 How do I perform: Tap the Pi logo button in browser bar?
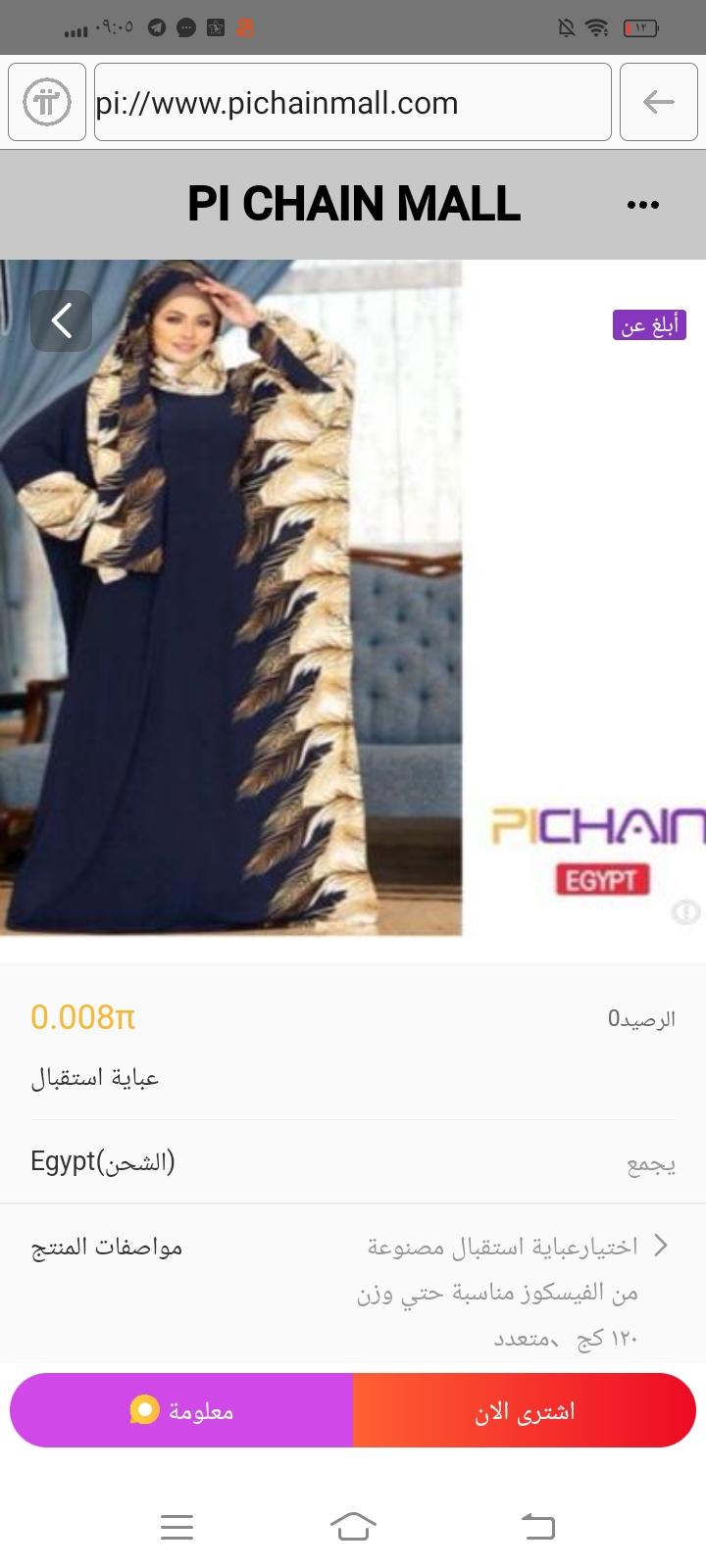tap(47, 103)
